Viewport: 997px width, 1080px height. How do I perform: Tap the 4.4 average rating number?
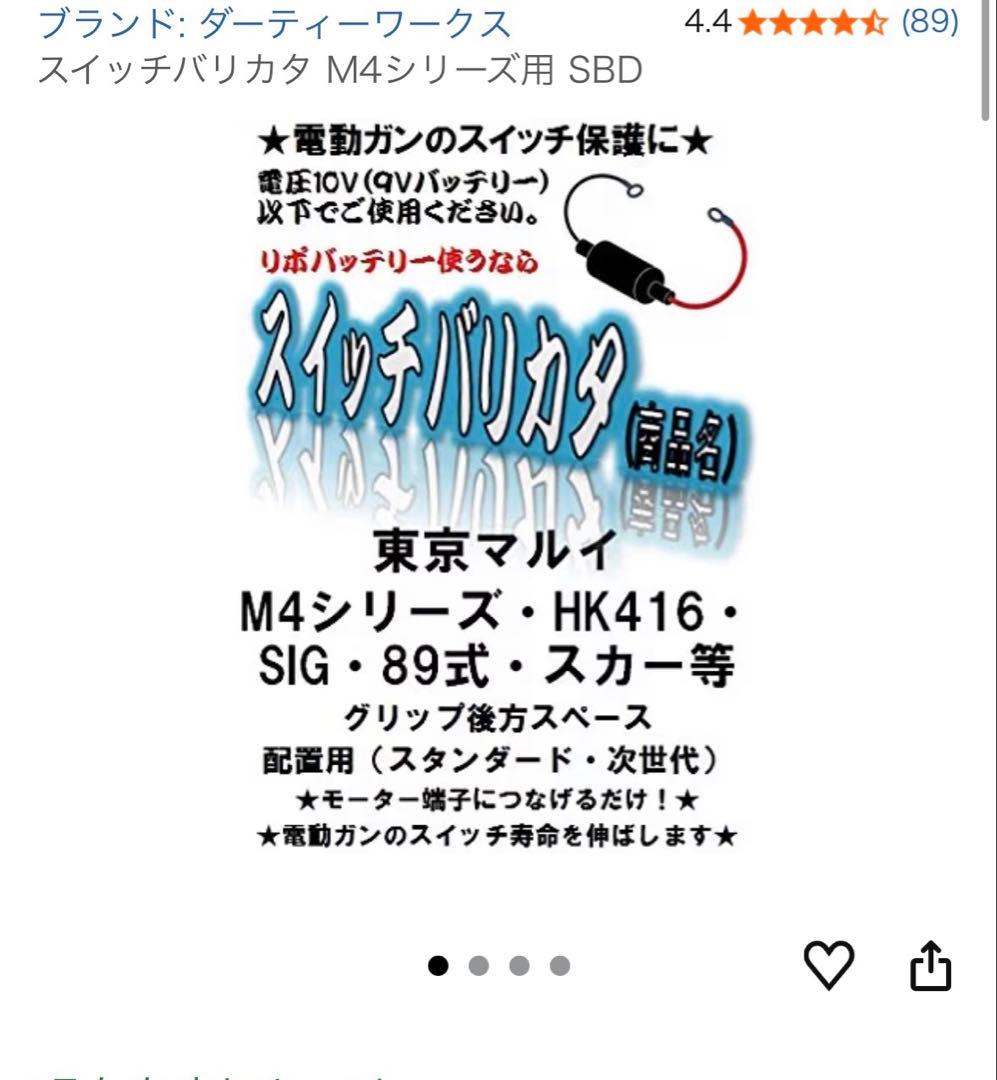[x=710, y=22]
